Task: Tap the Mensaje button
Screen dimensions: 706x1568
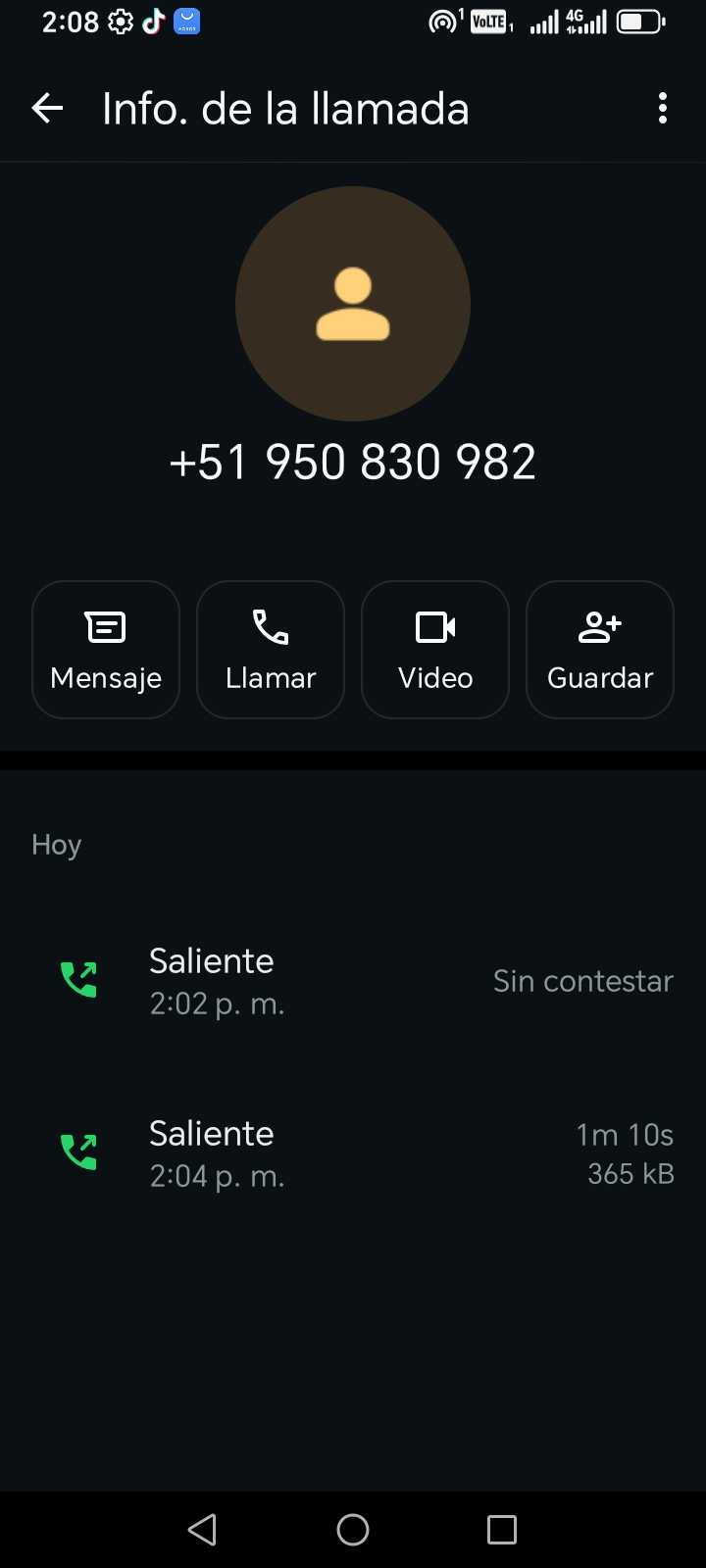Action: 106,650
